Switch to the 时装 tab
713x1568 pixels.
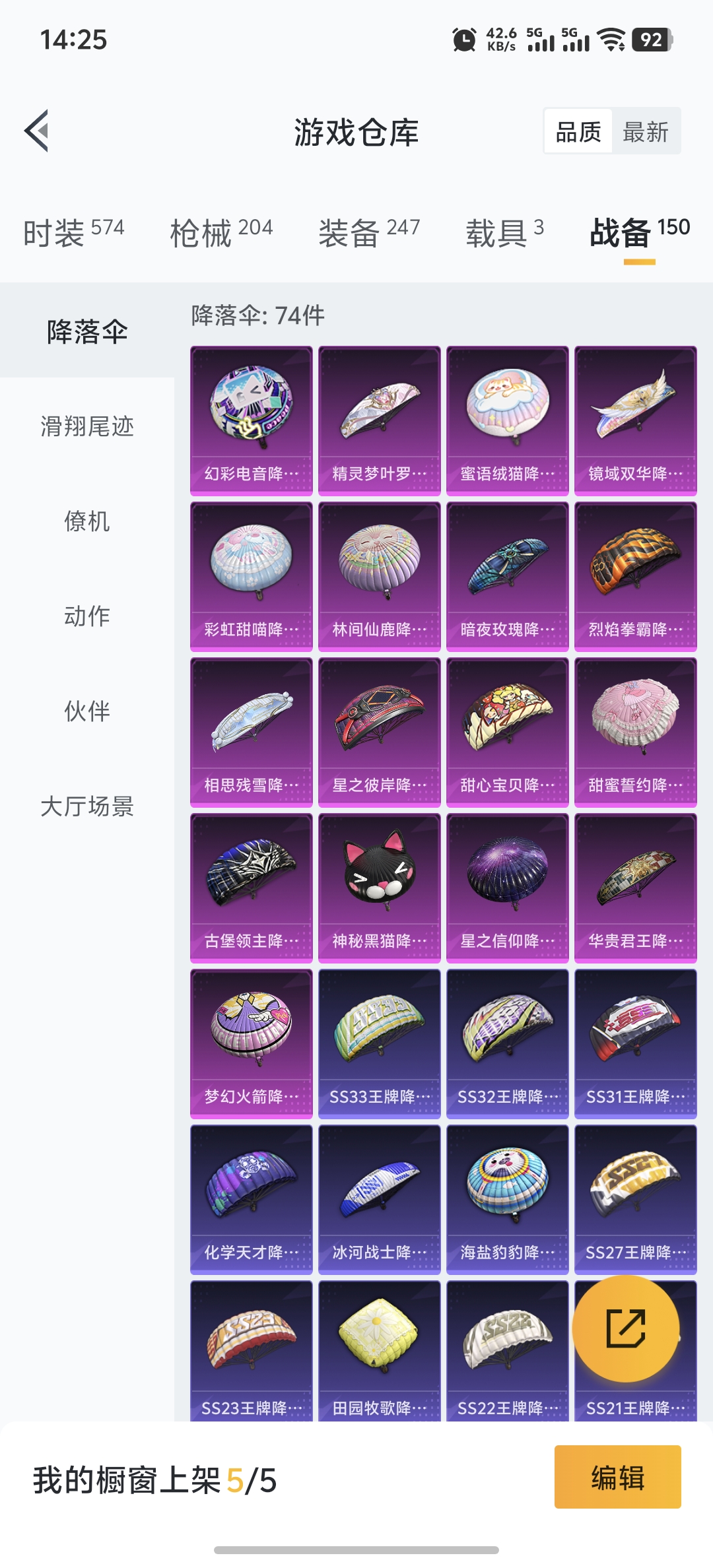pyautogui.click(x=73, y=232)
